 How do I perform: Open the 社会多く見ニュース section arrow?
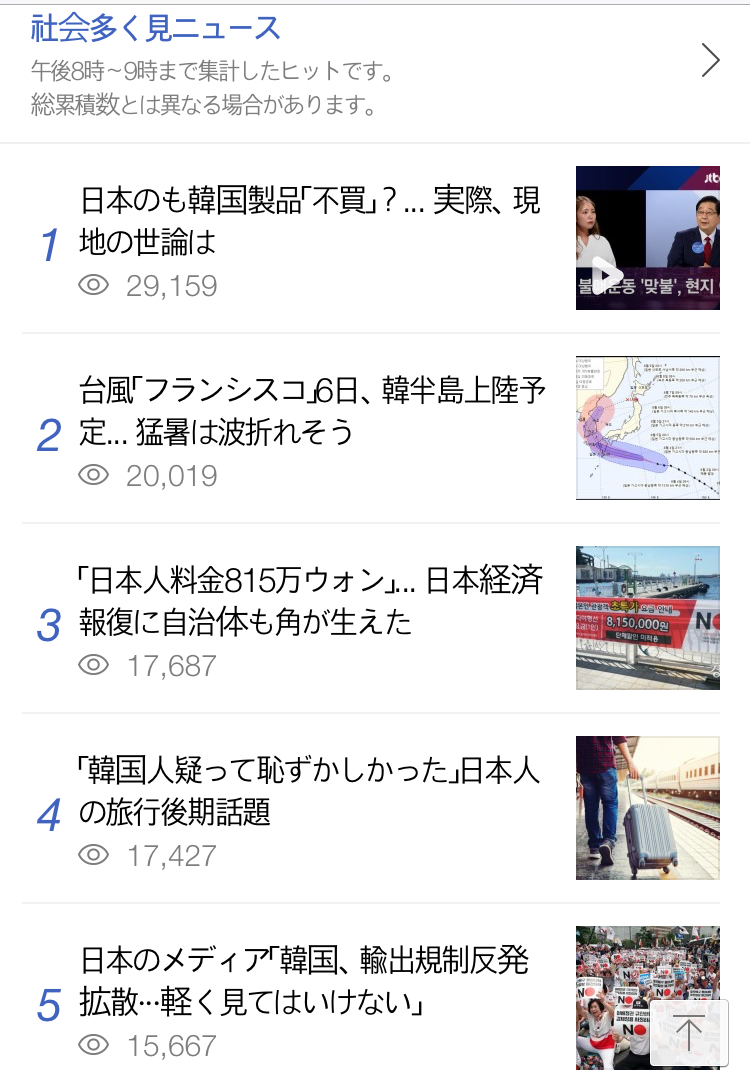[710, 61]
